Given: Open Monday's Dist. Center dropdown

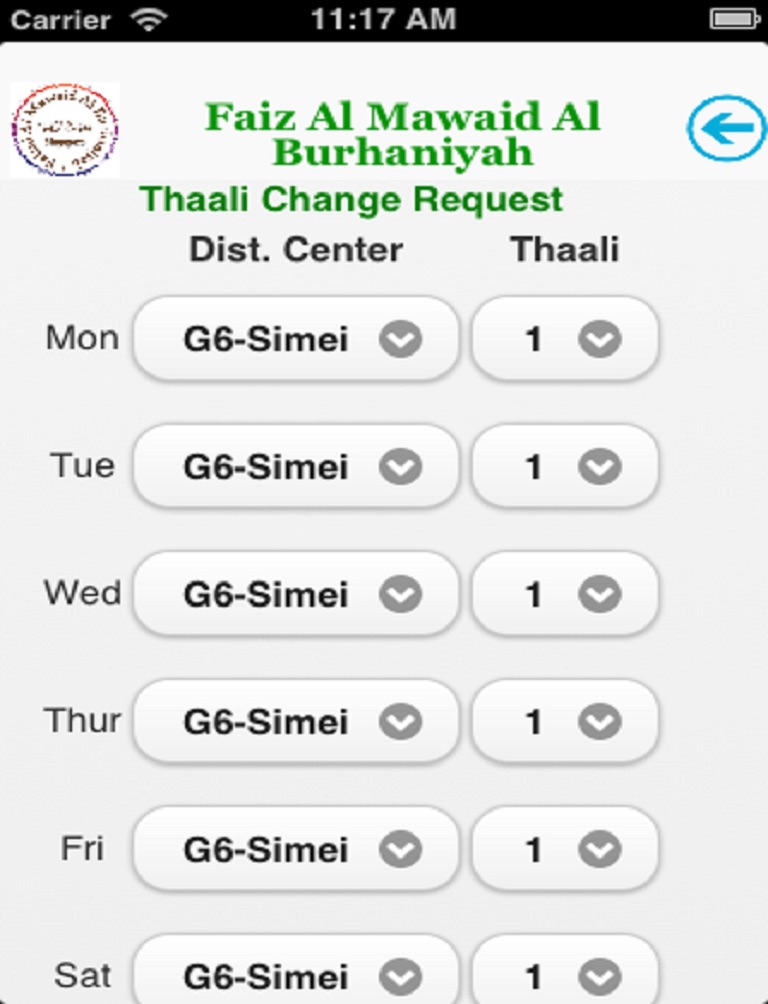Looking at the screenshot, I should pyautogui.click(x=296, y=339).
